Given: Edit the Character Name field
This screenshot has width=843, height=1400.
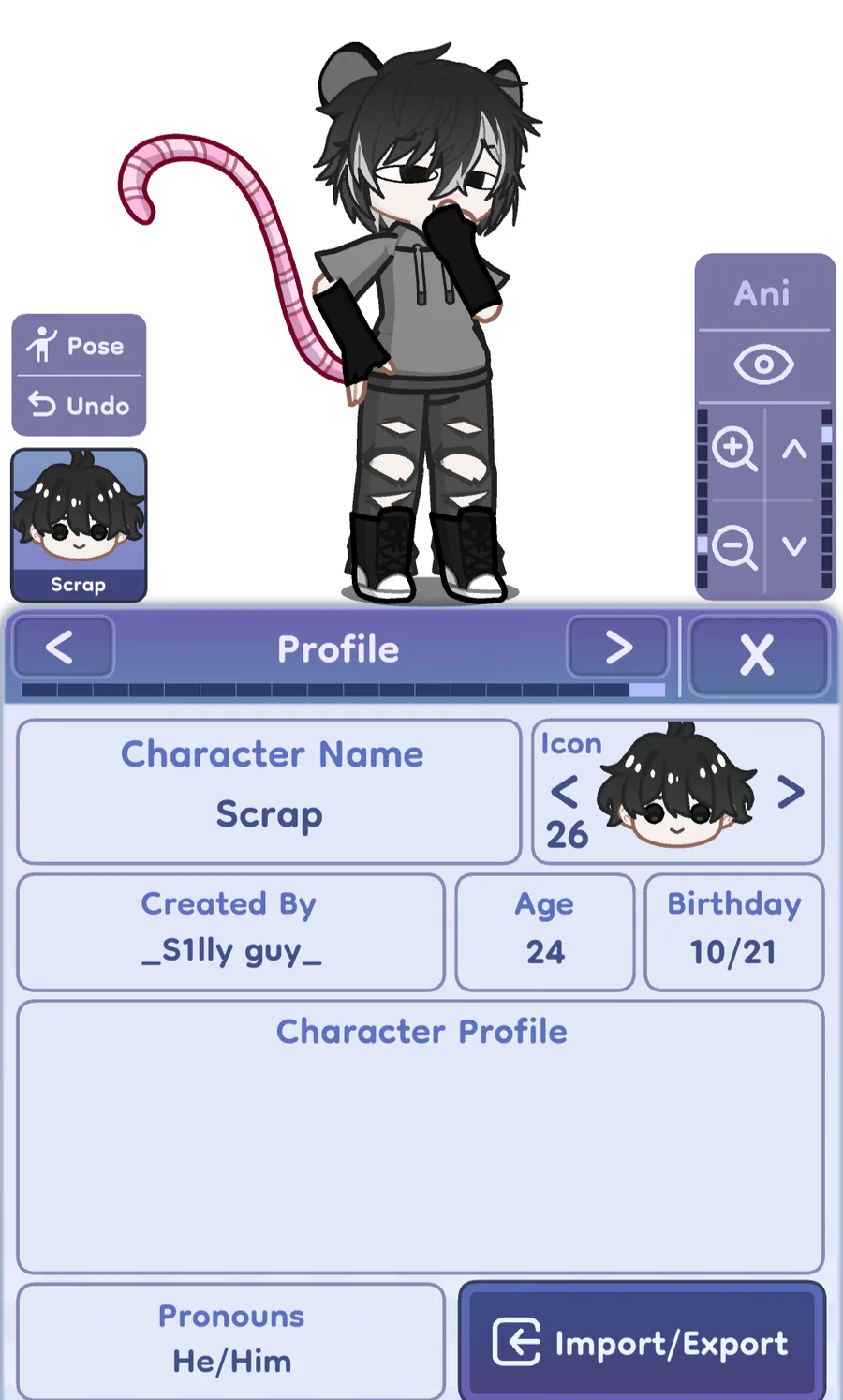Looking at the screenshot, I should coord(269,792).
